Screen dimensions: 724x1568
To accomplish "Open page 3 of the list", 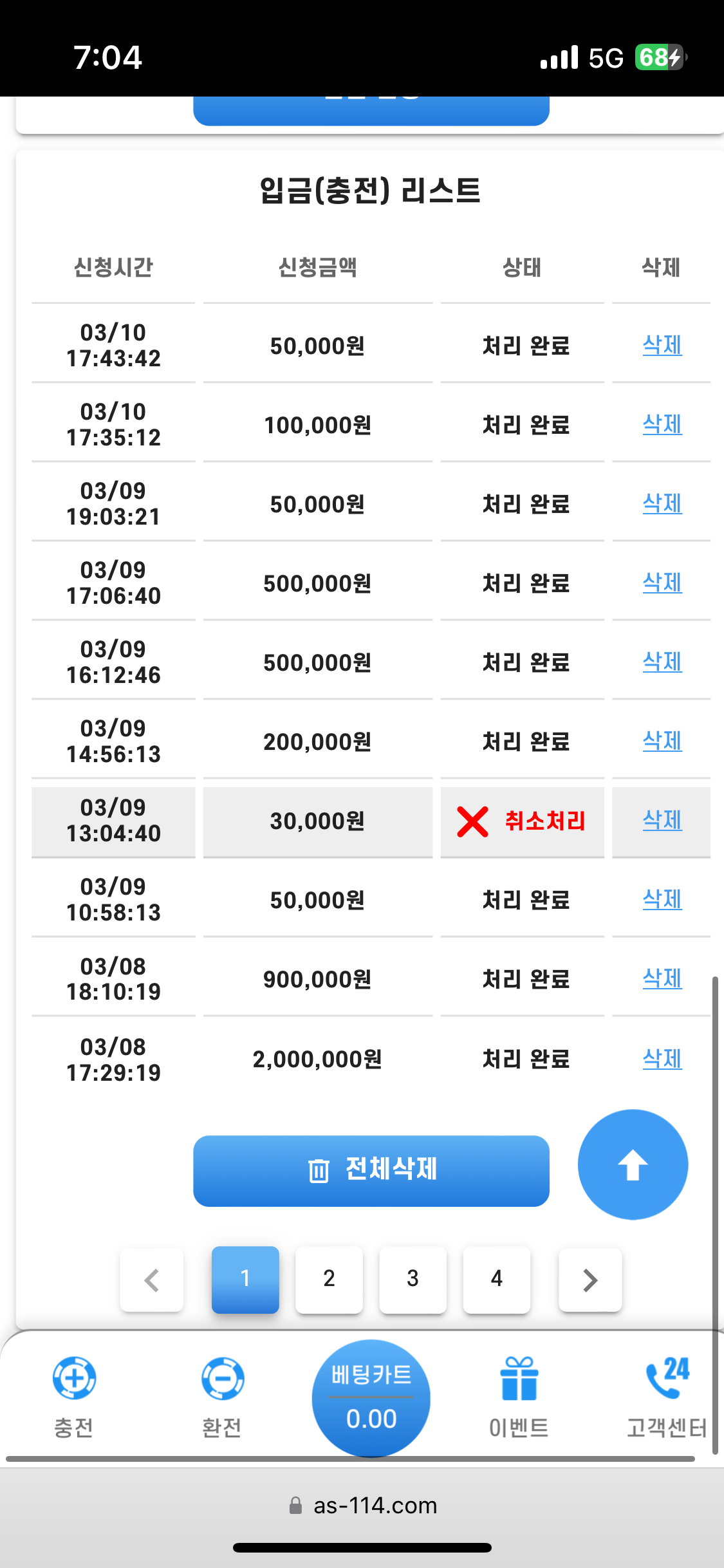I will (413, 1279).
